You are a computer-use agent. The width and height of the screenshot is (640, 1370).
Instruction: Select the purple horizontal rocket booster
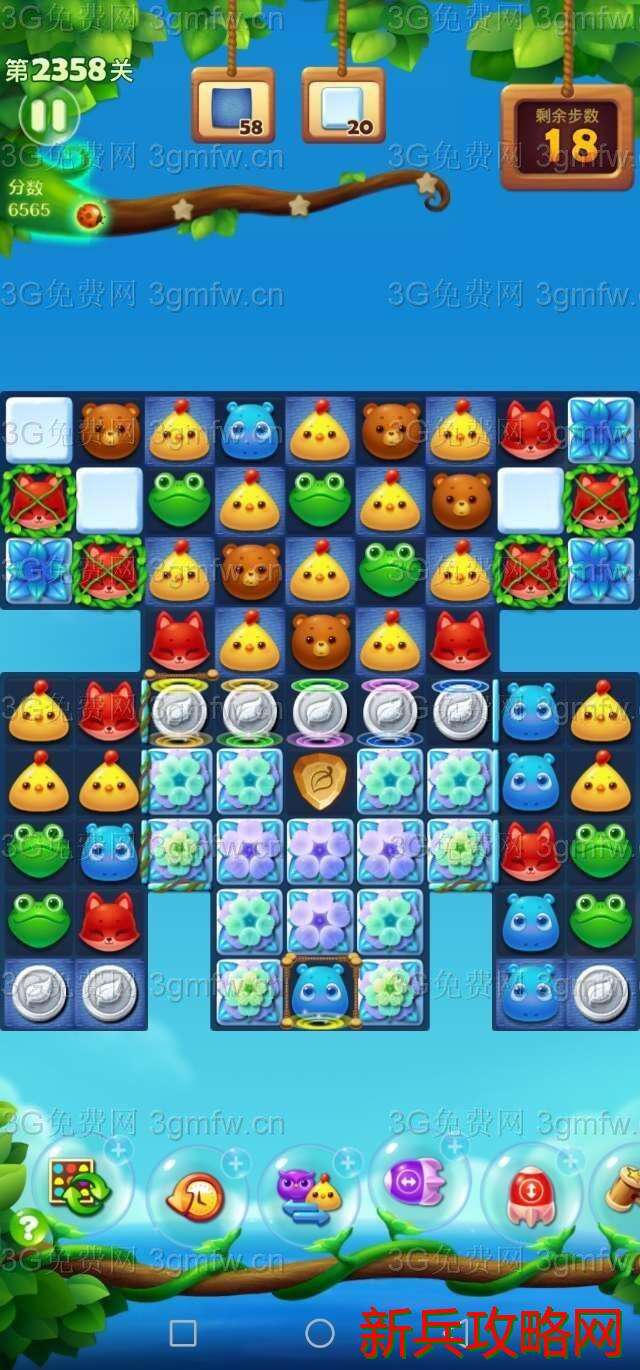pos(418,1183)
